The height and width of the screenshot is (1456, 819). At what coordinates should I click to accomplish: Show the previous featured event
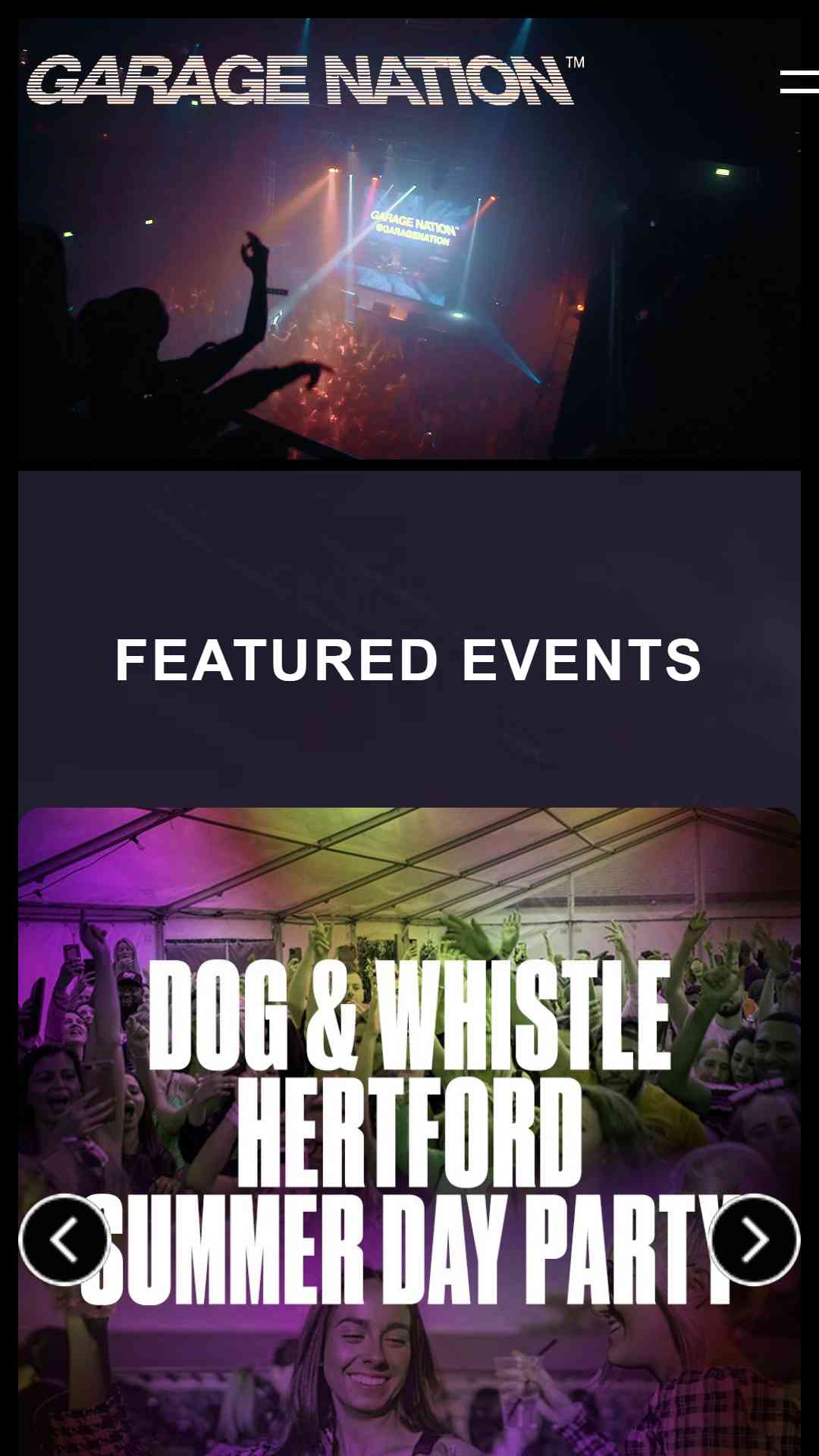click(x=64, y=1240)
